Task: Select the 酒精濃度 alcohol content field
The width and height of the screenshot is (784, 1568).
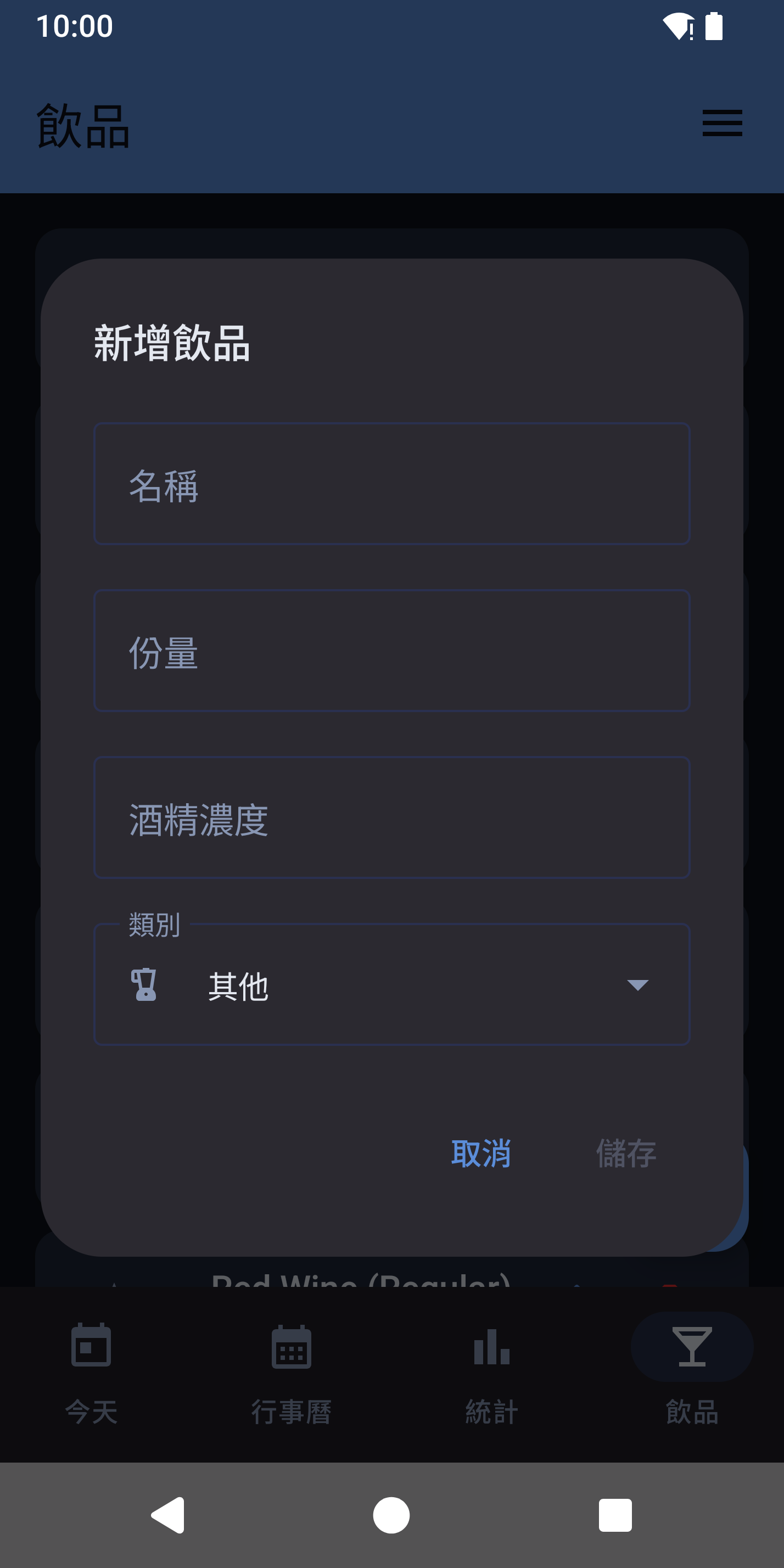Action: [392, 817]
